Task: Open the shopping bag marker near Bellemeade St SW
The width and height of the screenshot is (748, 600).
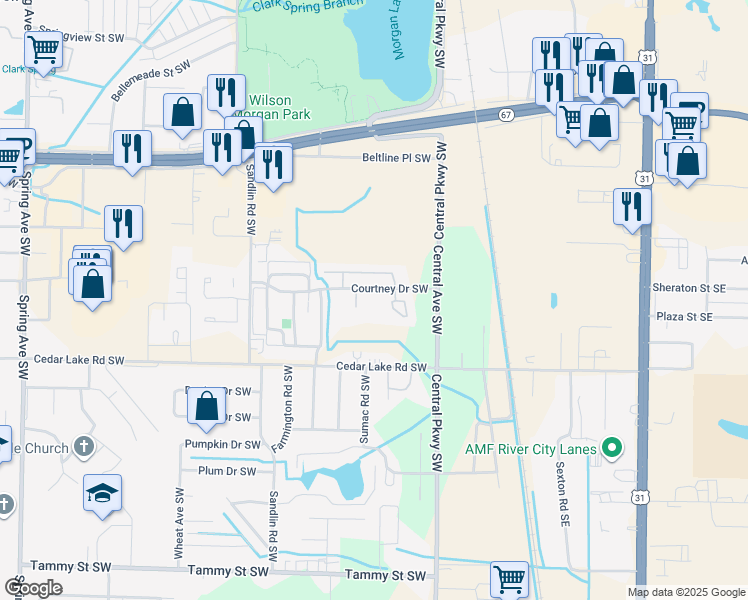Action: coord(183,113)
